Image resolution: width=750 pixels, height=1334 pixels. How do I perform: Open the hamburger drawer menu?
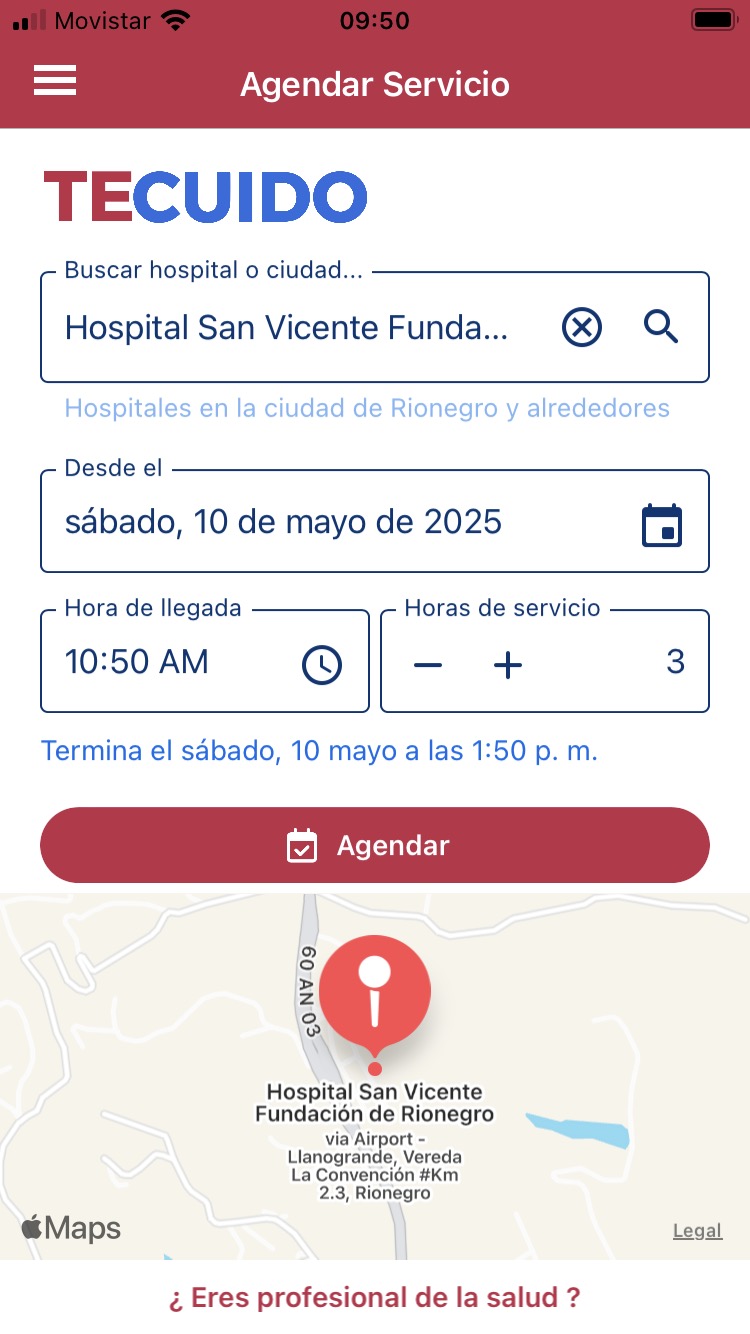tap(55, 81)
